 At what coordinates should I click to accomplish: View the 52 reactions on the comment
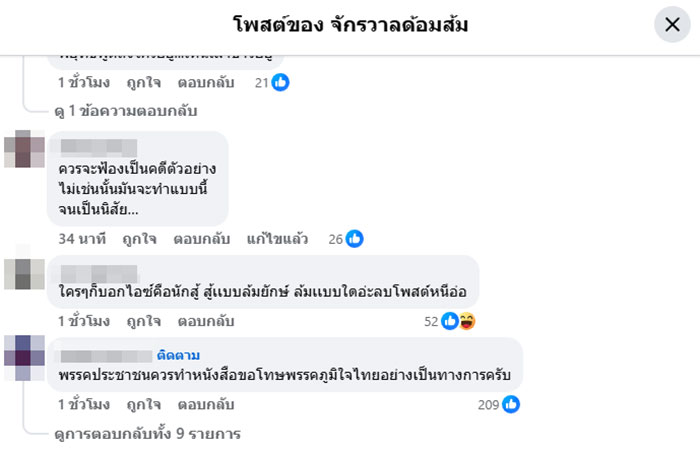448,321
